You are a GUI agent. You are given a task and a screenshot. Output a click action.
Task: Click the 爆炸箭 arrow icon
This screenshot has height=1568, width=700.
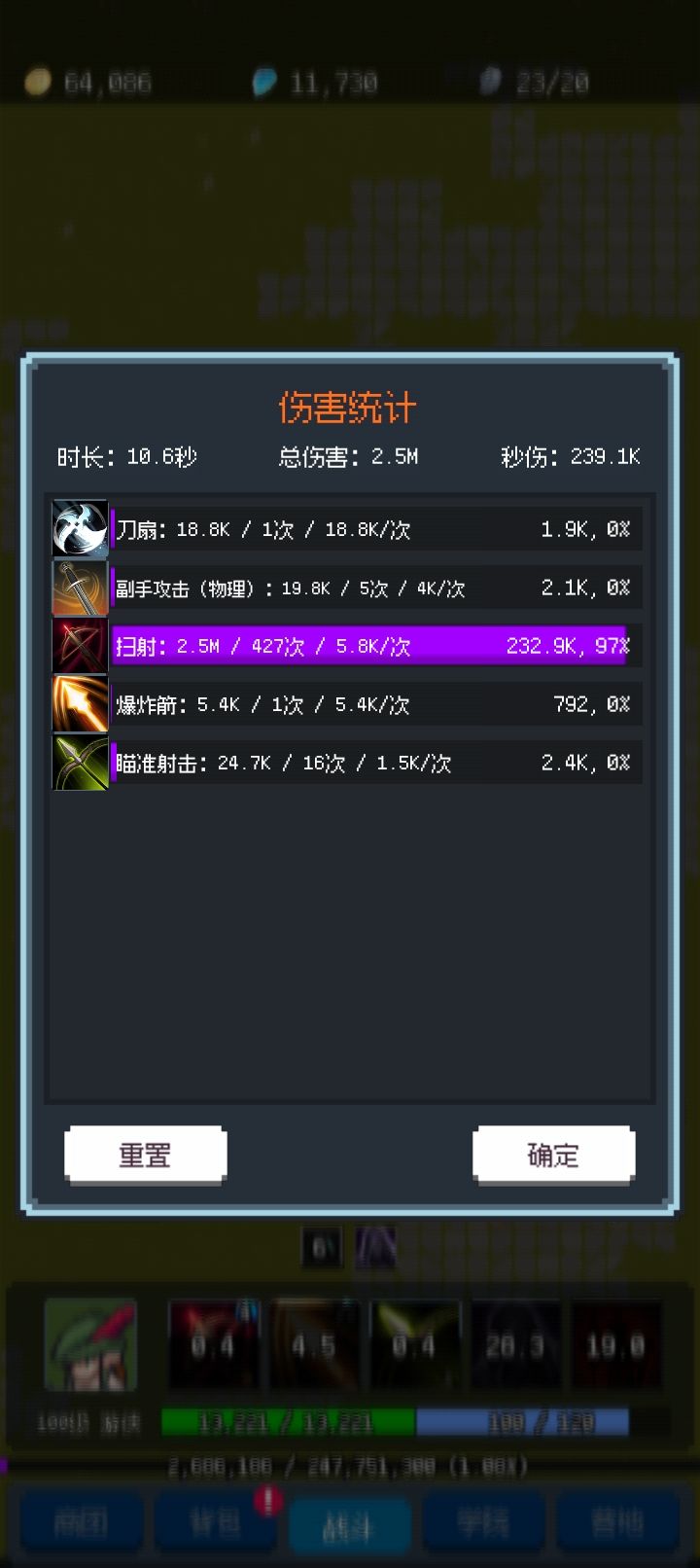click(79, 703)
